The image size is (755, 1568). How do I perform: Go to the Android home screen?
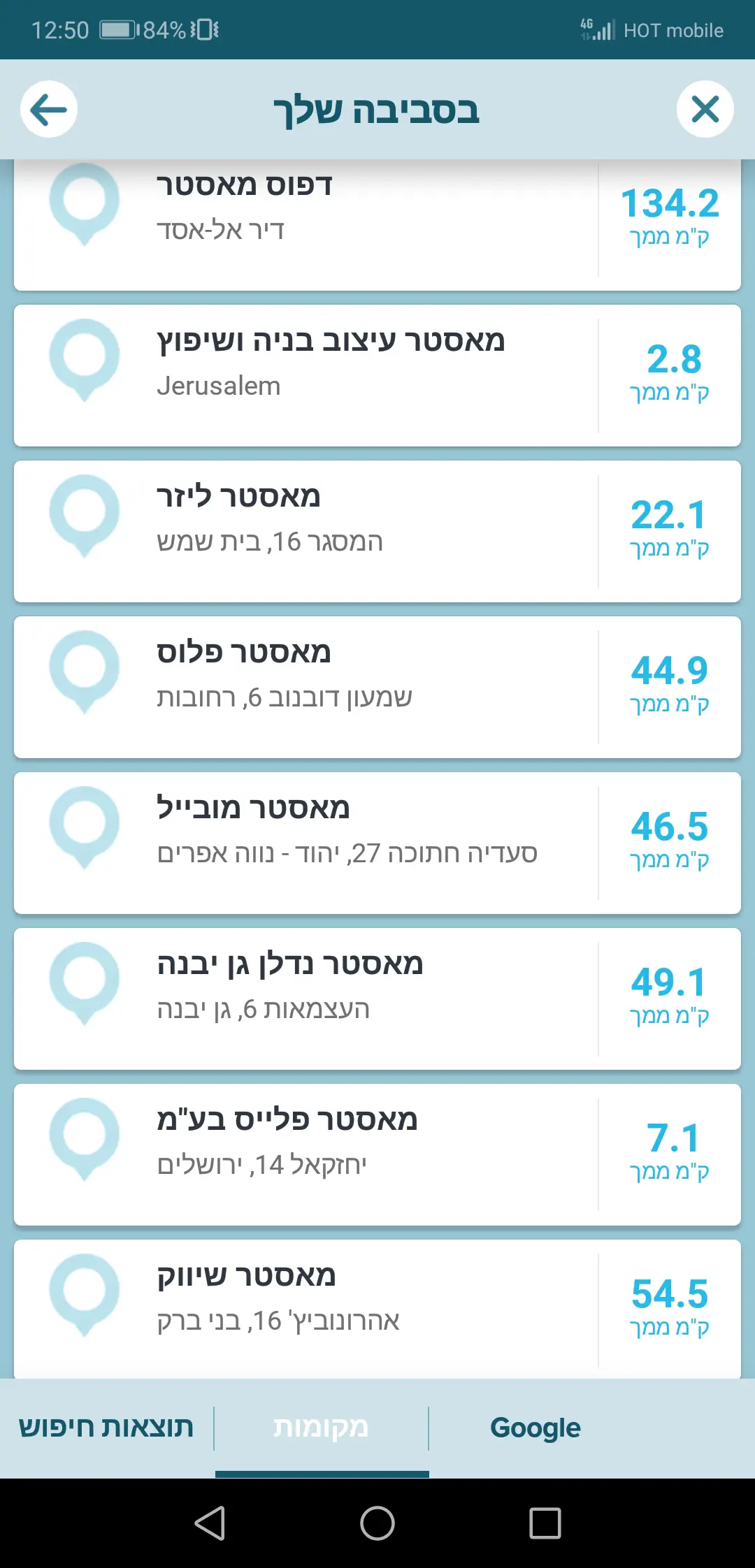coord(377,1523)
